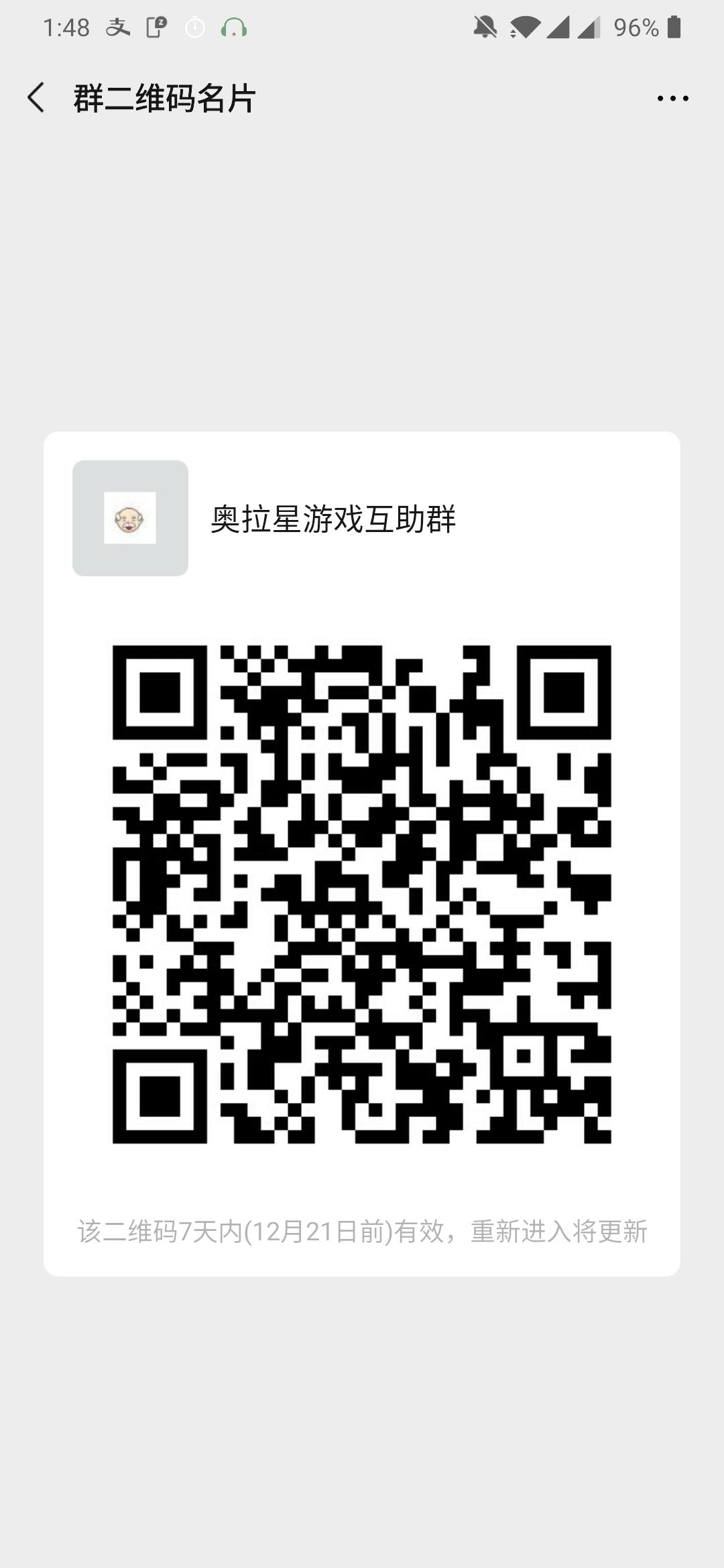724x1568 pixels.
Task: Tap the battery indicator icon
Action: (x=674, y=27)
